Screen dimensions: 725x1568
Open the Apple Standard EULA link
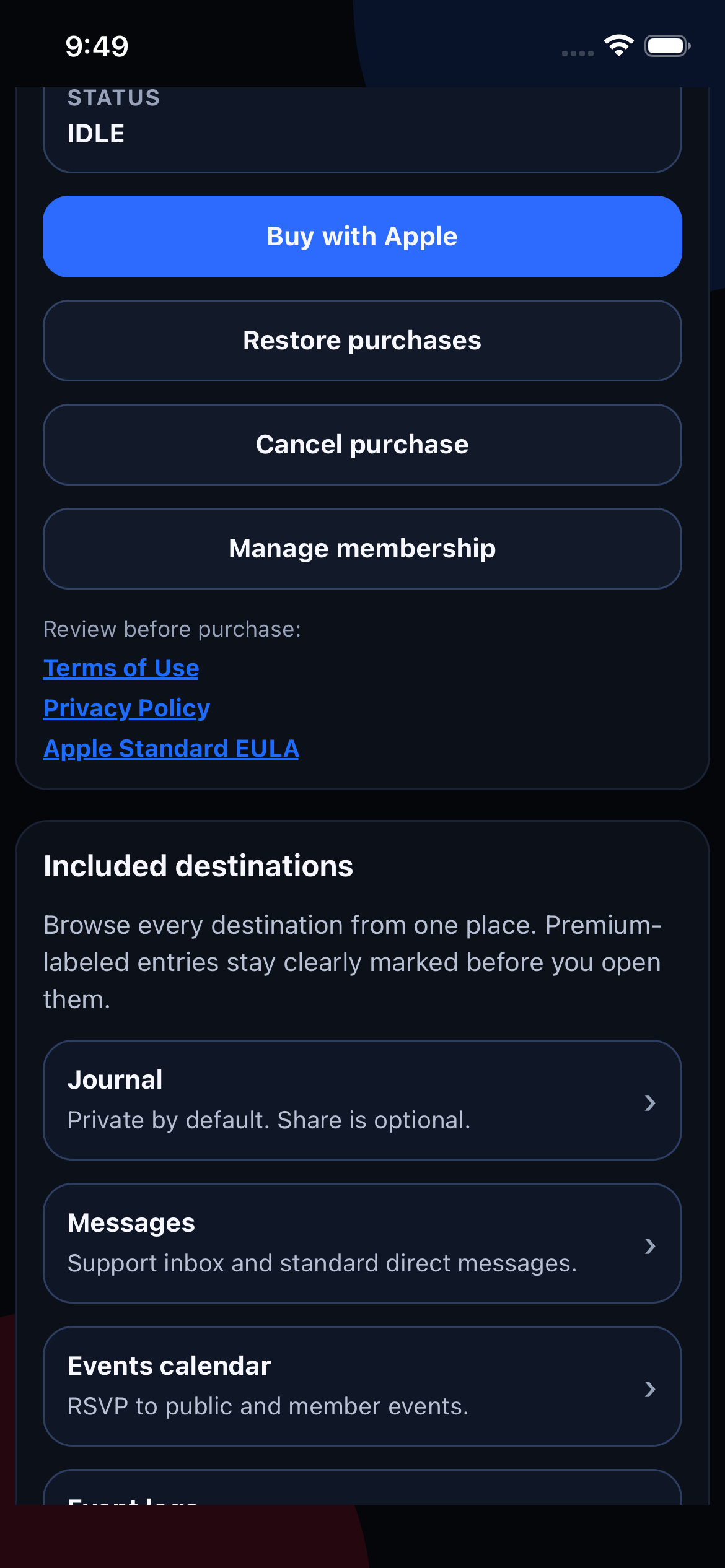point(171,747)
